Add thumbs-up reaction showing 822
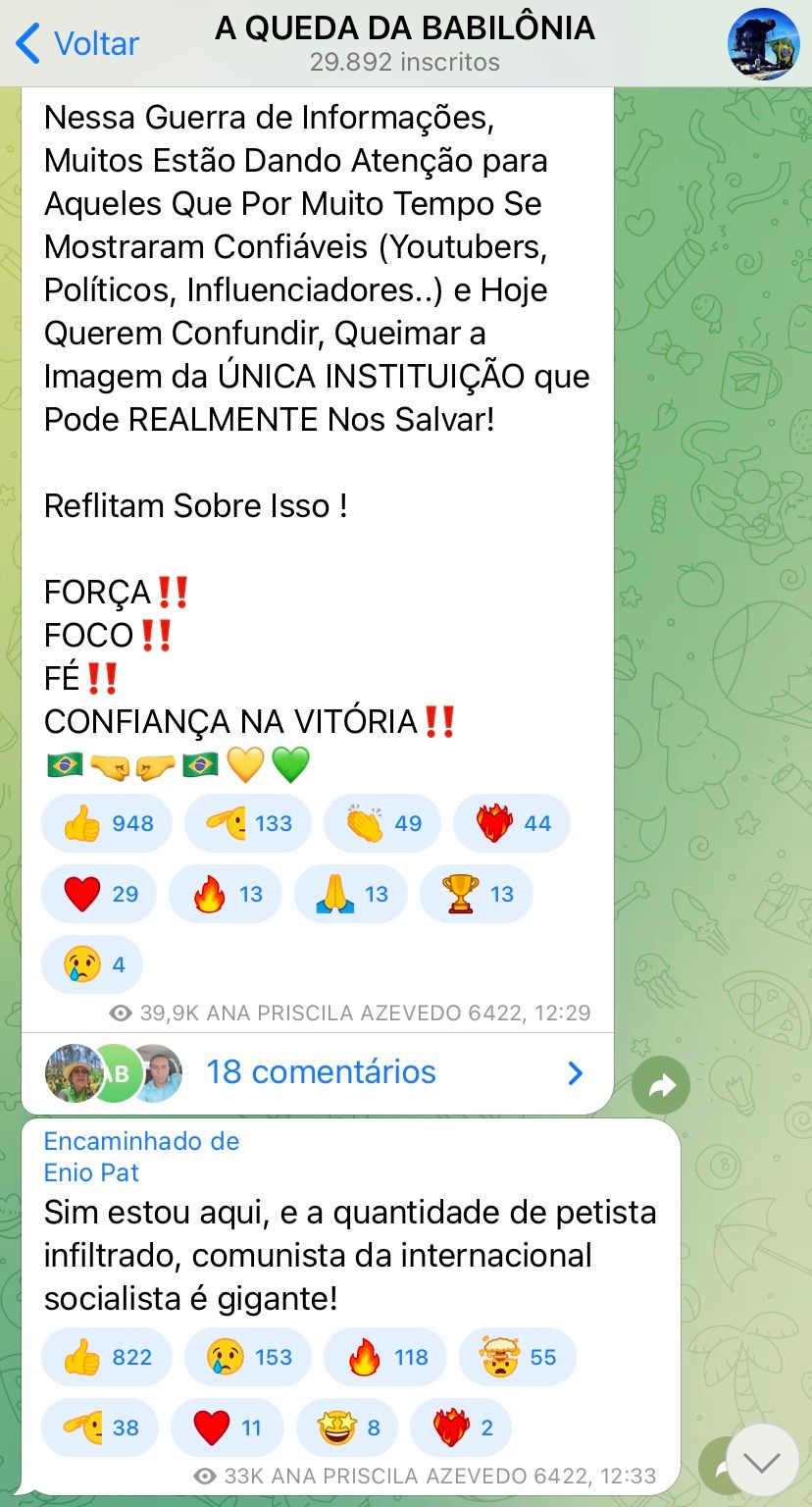 (107, 1357)
